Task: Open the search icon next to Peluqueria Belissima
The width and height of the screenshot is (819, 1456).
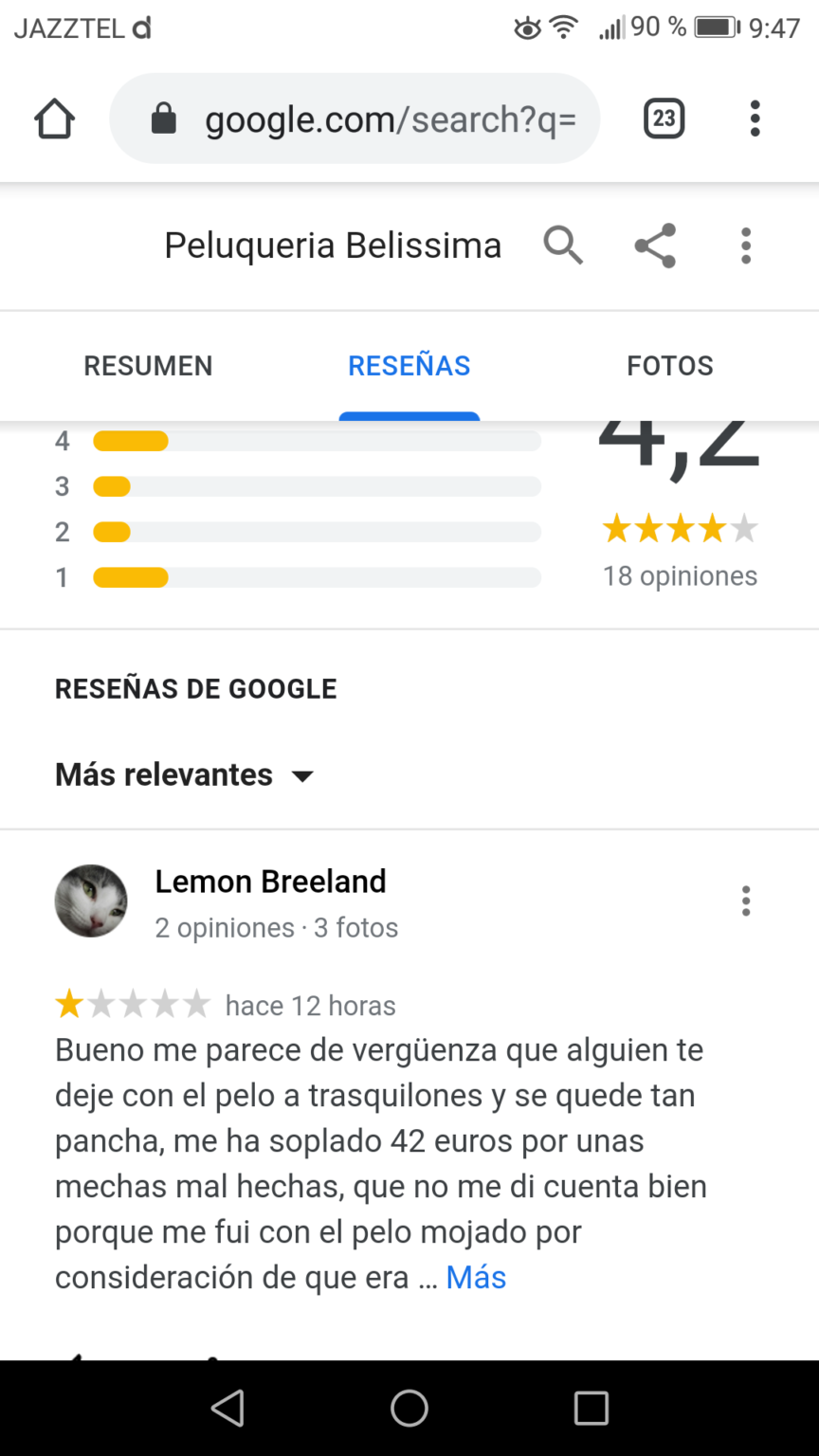Action: (564, 245)
